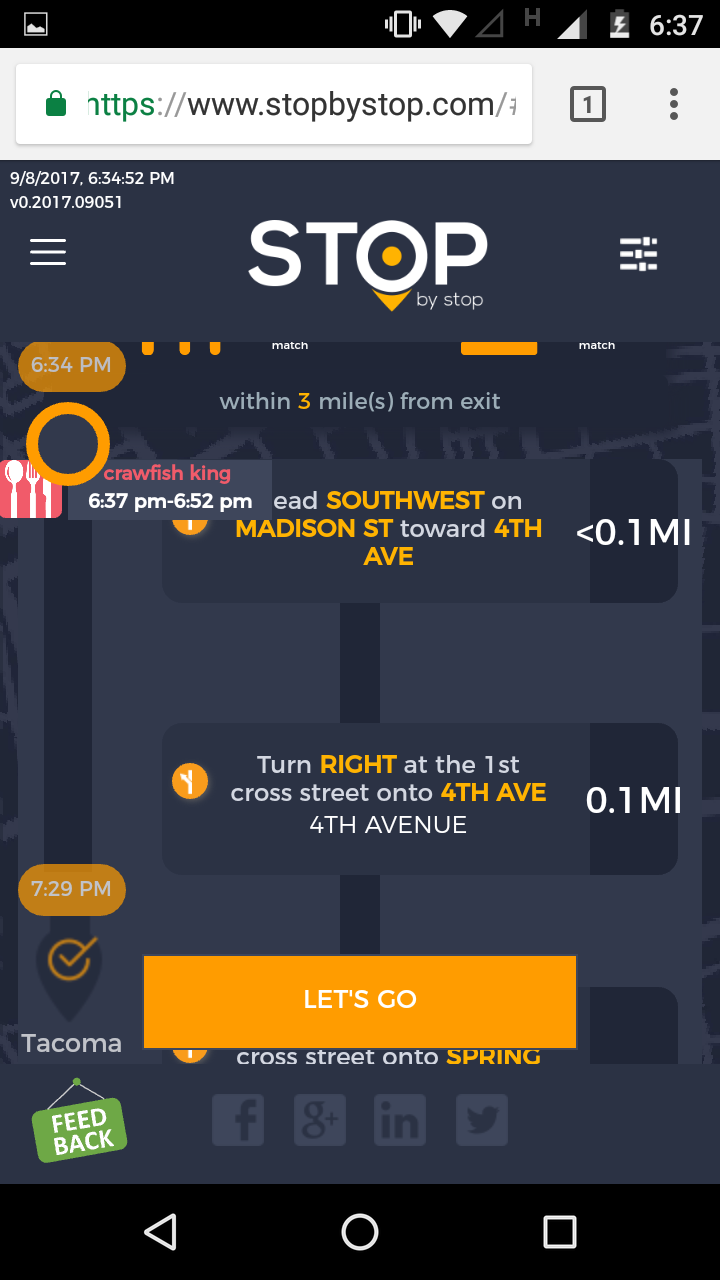720x1280 pixels.
Task: Select the Tacoma destination marker
Action: (x=71, y=970)
